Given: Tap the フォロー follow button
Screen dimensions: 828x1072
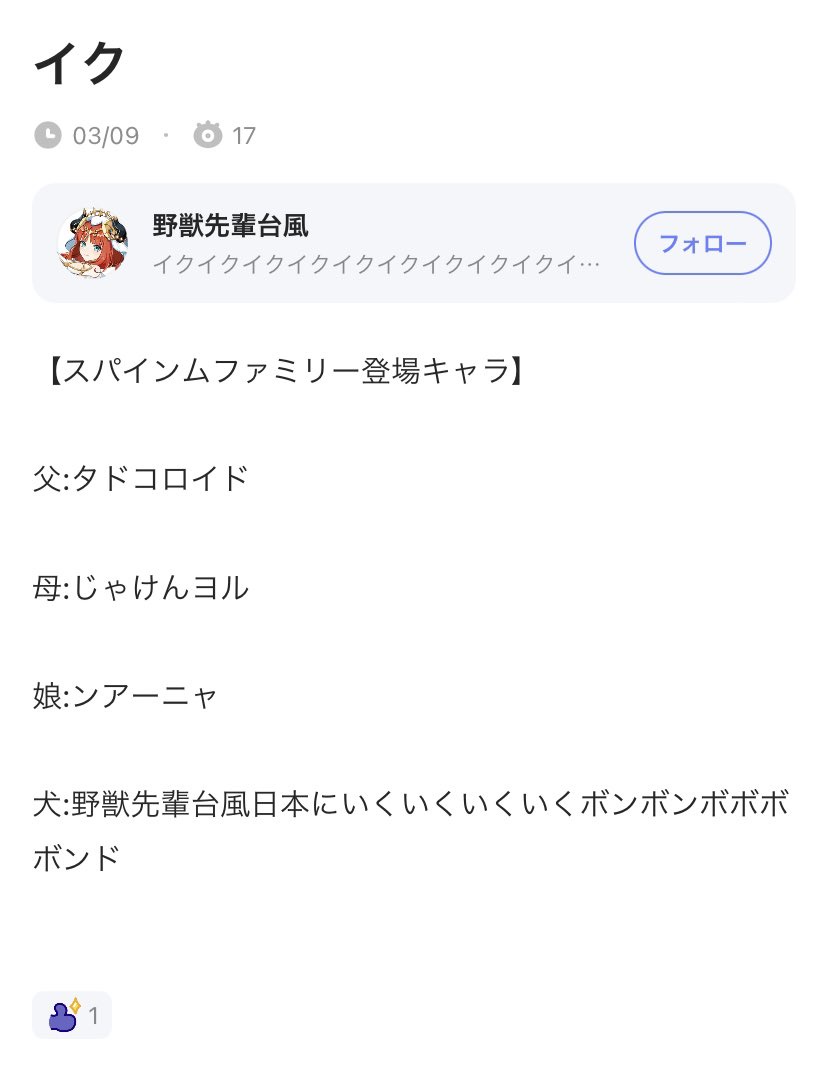Looking at the screenshot, I should [702, 243].
